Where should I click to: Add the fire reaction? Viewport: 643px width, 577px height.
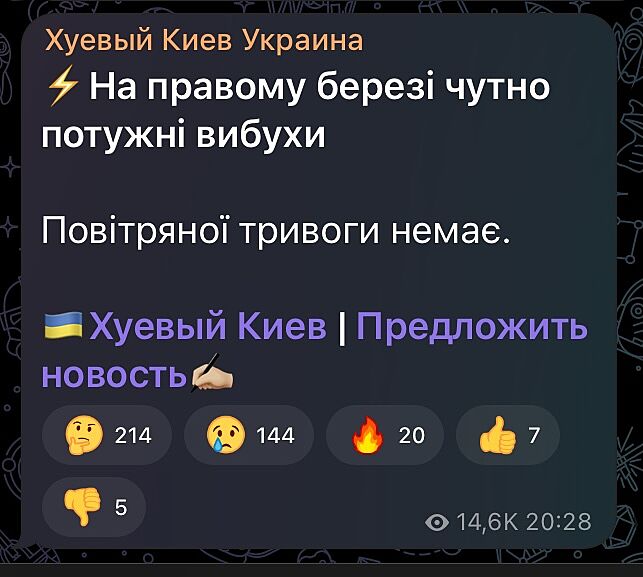coord(389,435)
